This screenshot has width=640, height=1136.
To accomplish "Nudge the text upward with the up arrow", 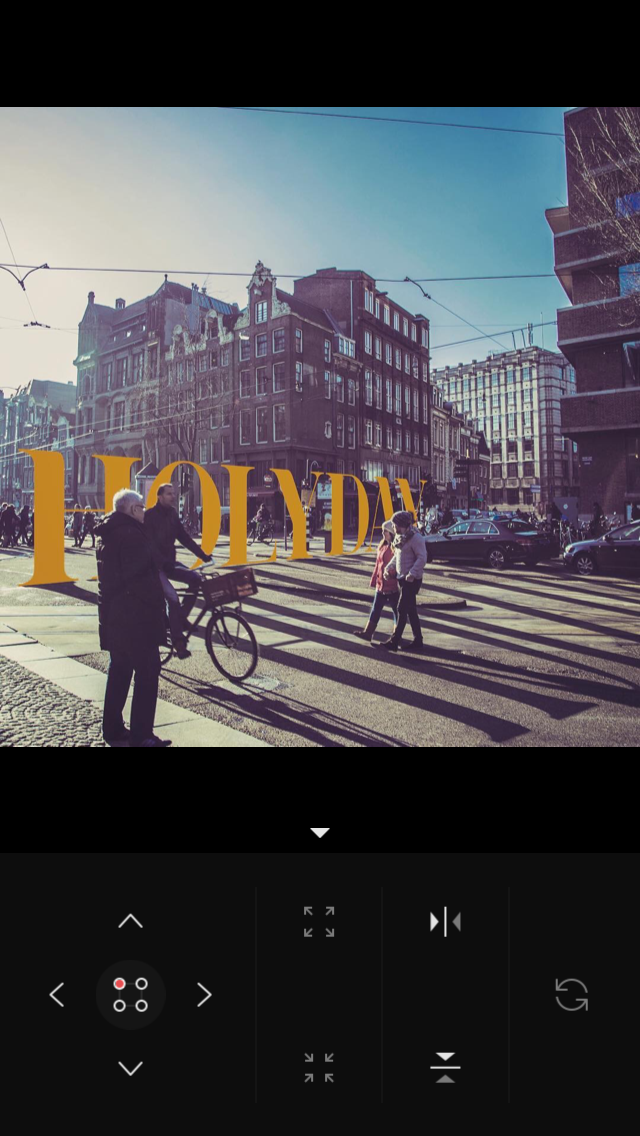I will [131, 921].
